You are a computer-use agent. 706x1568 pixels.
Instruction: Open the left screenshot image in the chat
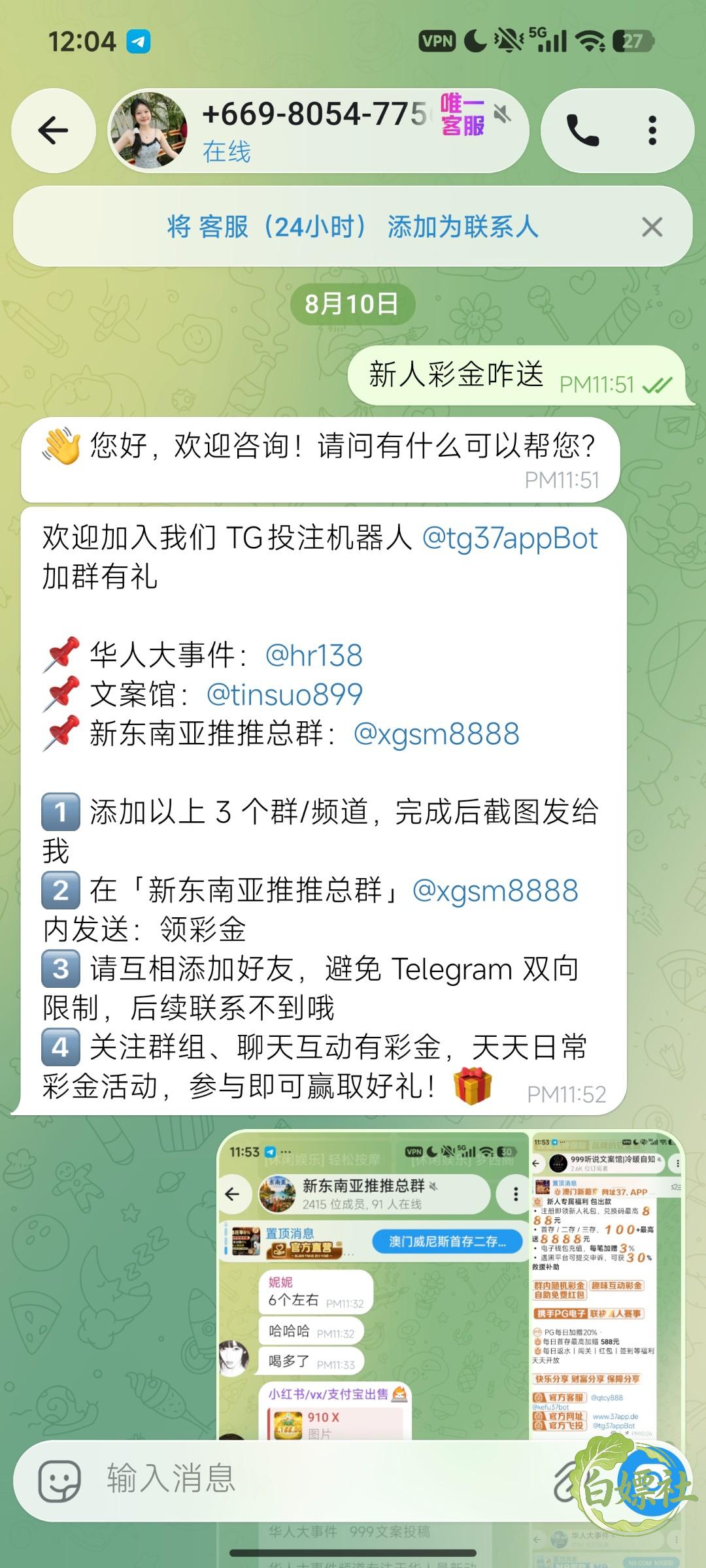tap(373, 1287)
